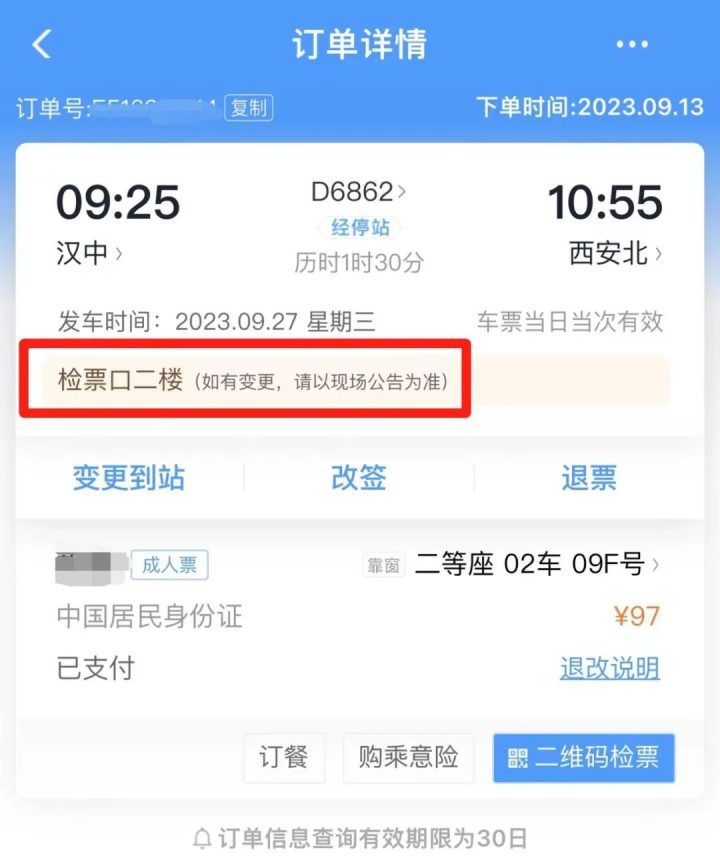720x862 pixels.
Task: Copy the order number
Action: (248, 108)
